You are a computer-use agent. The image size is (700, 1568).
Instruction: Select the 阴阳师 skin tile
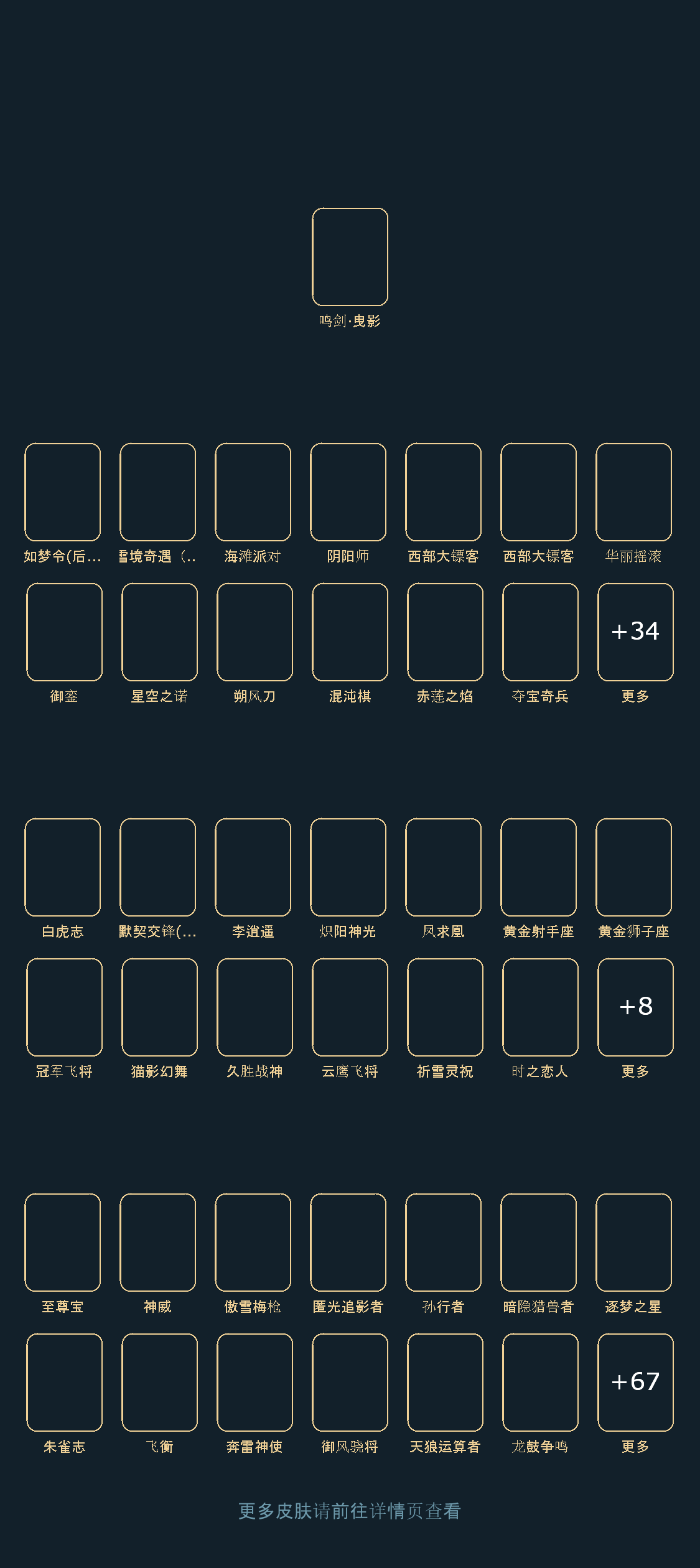coord(348,492)
